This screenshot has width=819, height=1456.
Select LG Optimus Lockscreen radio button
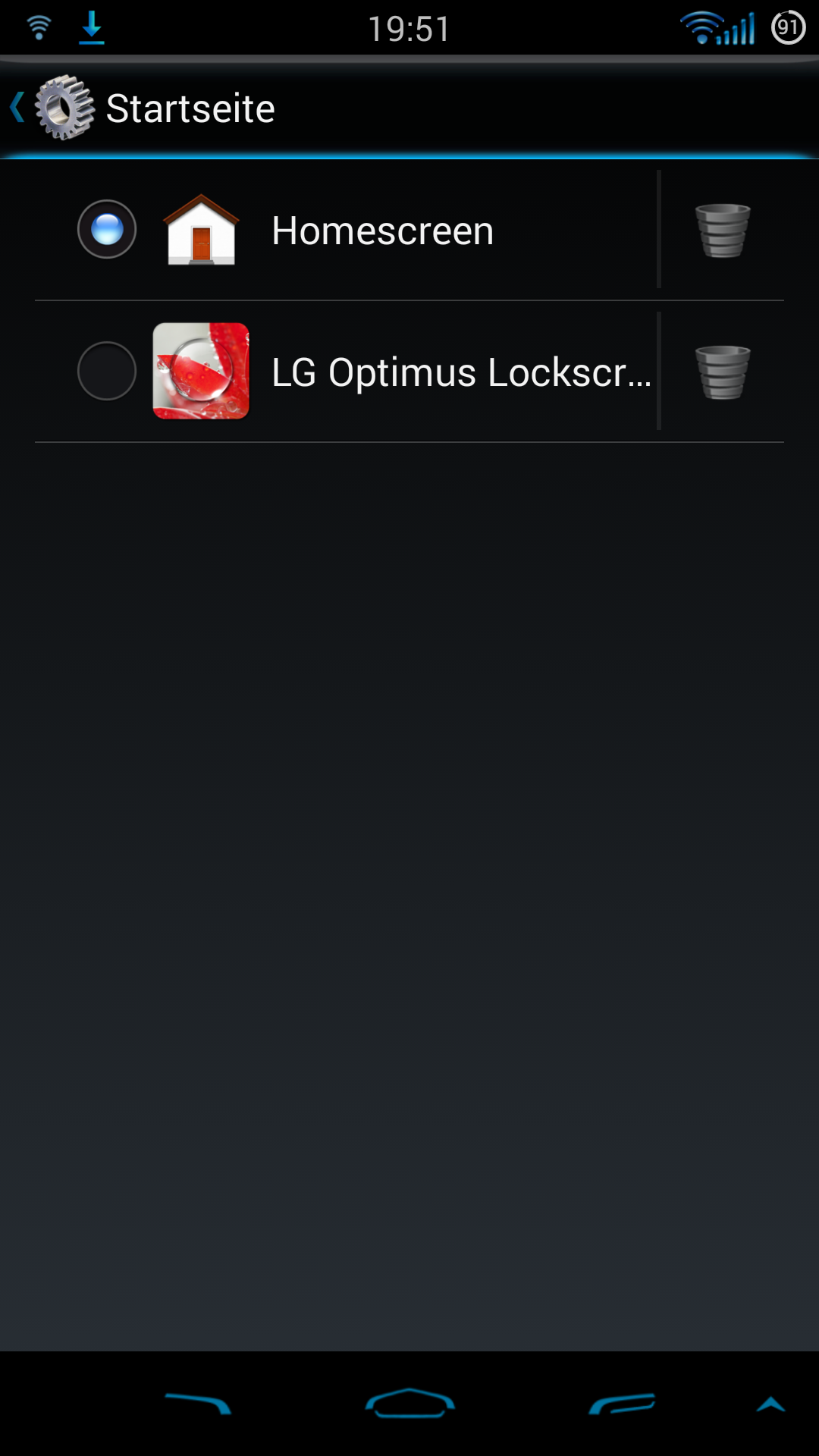[x=107, y=371]
